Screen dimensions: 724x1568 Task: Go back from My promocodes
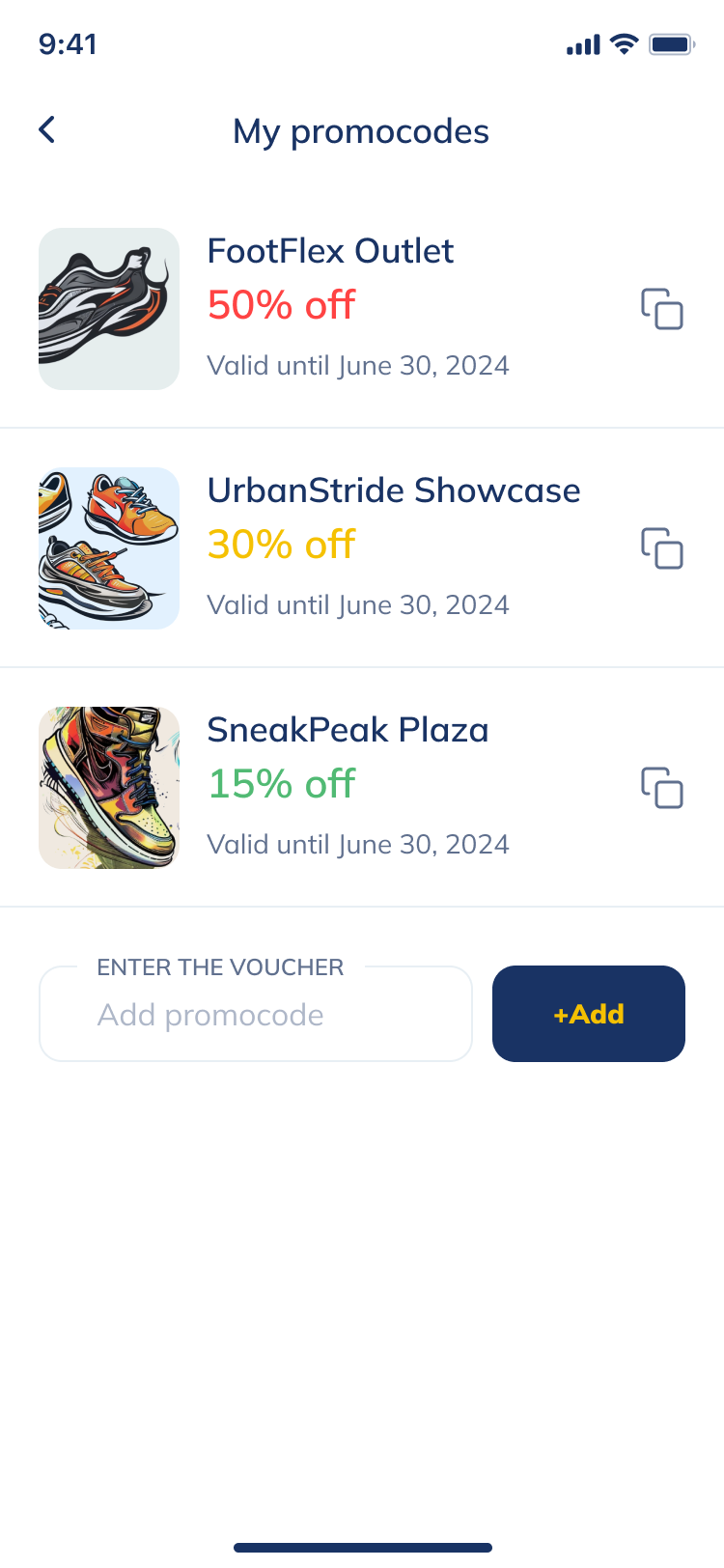46,130
